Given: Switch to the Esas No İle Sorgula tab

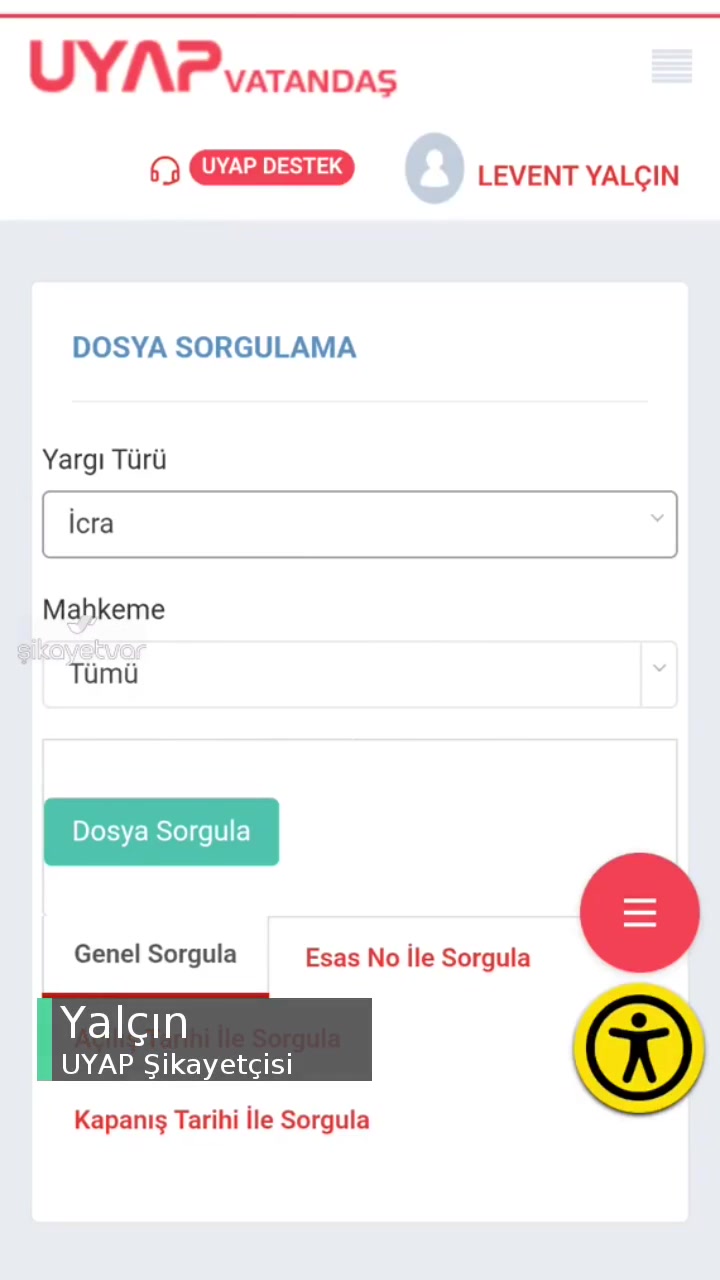Looking at the screenshot, I should (417, 957).
